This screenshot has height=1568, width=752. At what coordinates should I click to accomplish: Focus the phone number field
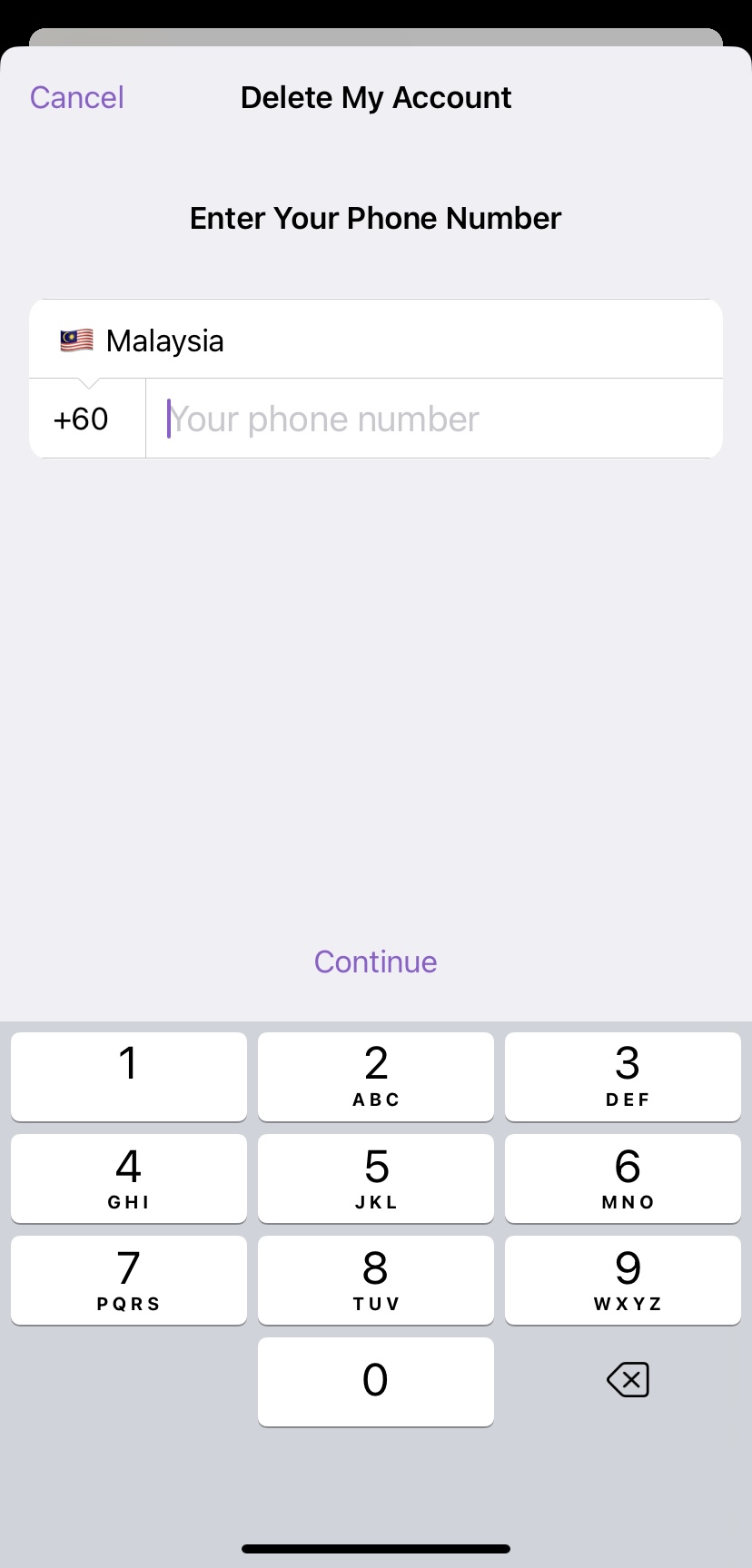tap(434, 419)
